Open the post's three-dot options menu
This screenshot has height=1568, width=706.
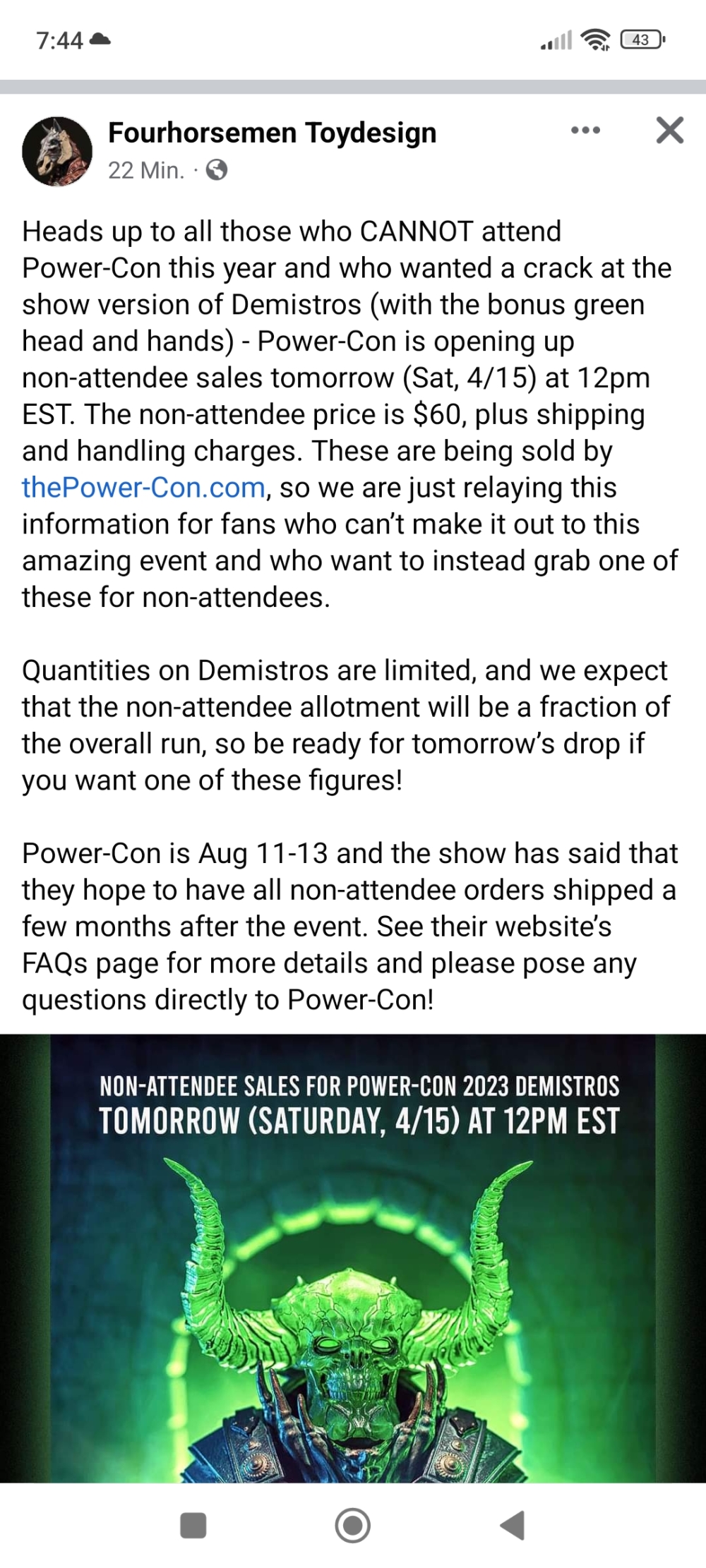585,131
